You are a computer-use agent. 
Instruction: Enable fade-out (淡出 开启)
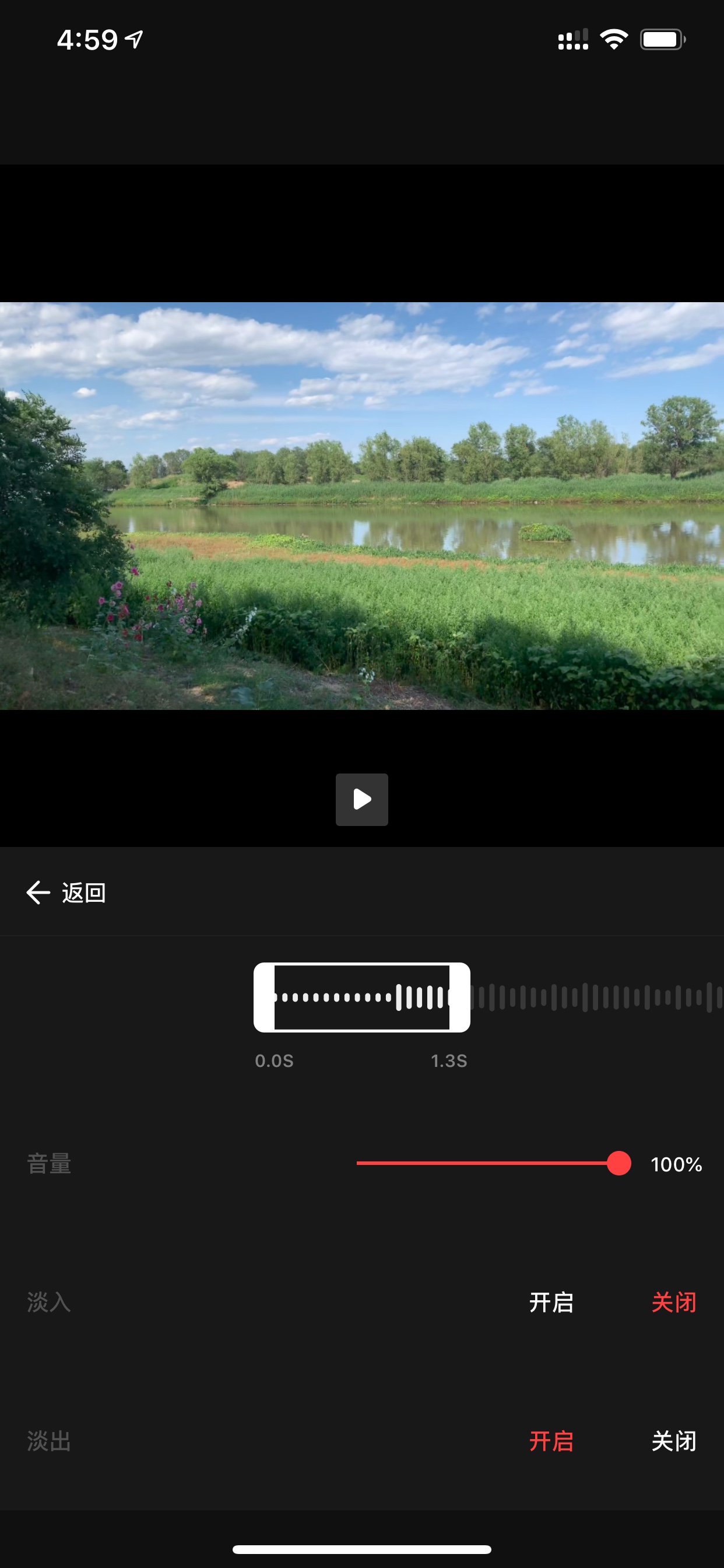click(551, 1441)
